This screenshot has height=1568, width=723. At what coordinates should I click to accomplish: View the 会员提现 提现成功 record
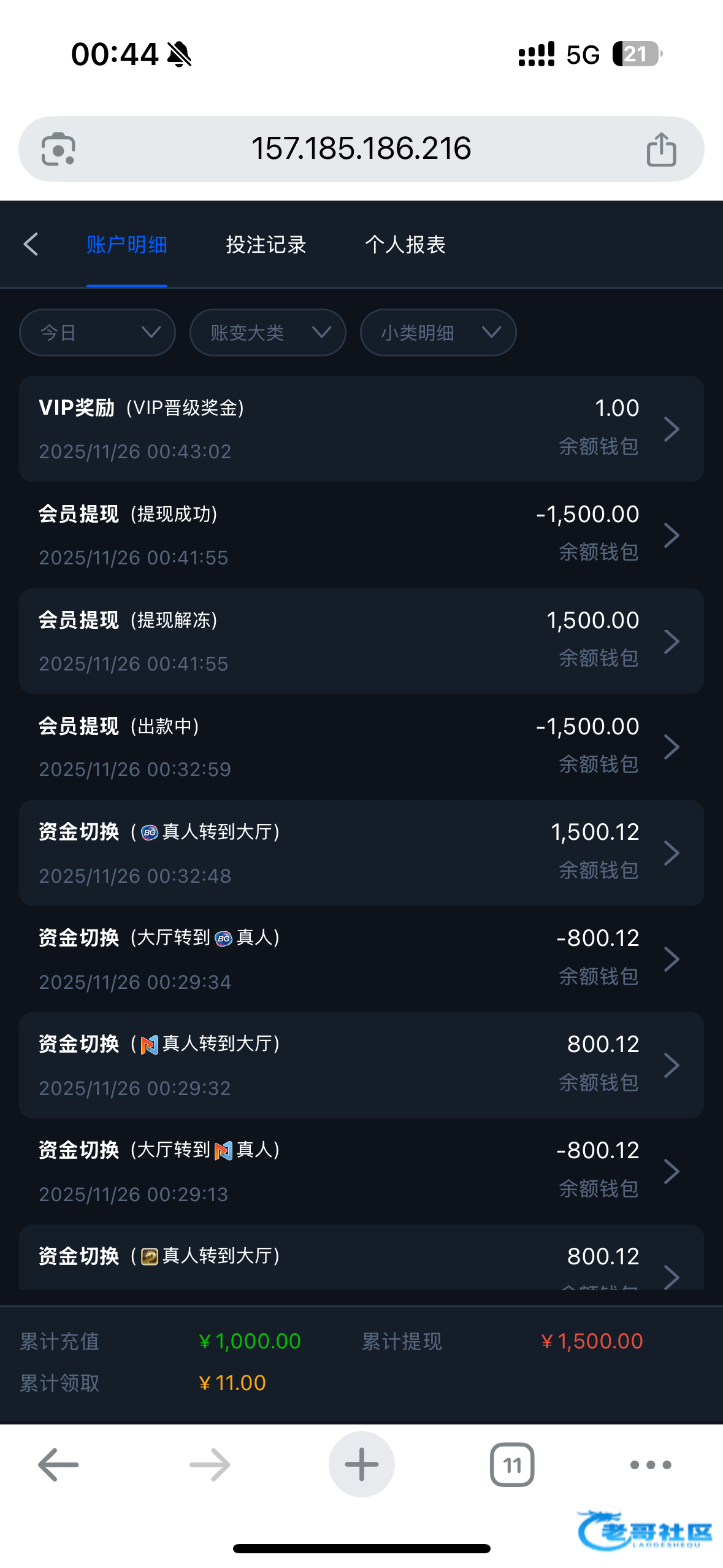pos(361,535)
